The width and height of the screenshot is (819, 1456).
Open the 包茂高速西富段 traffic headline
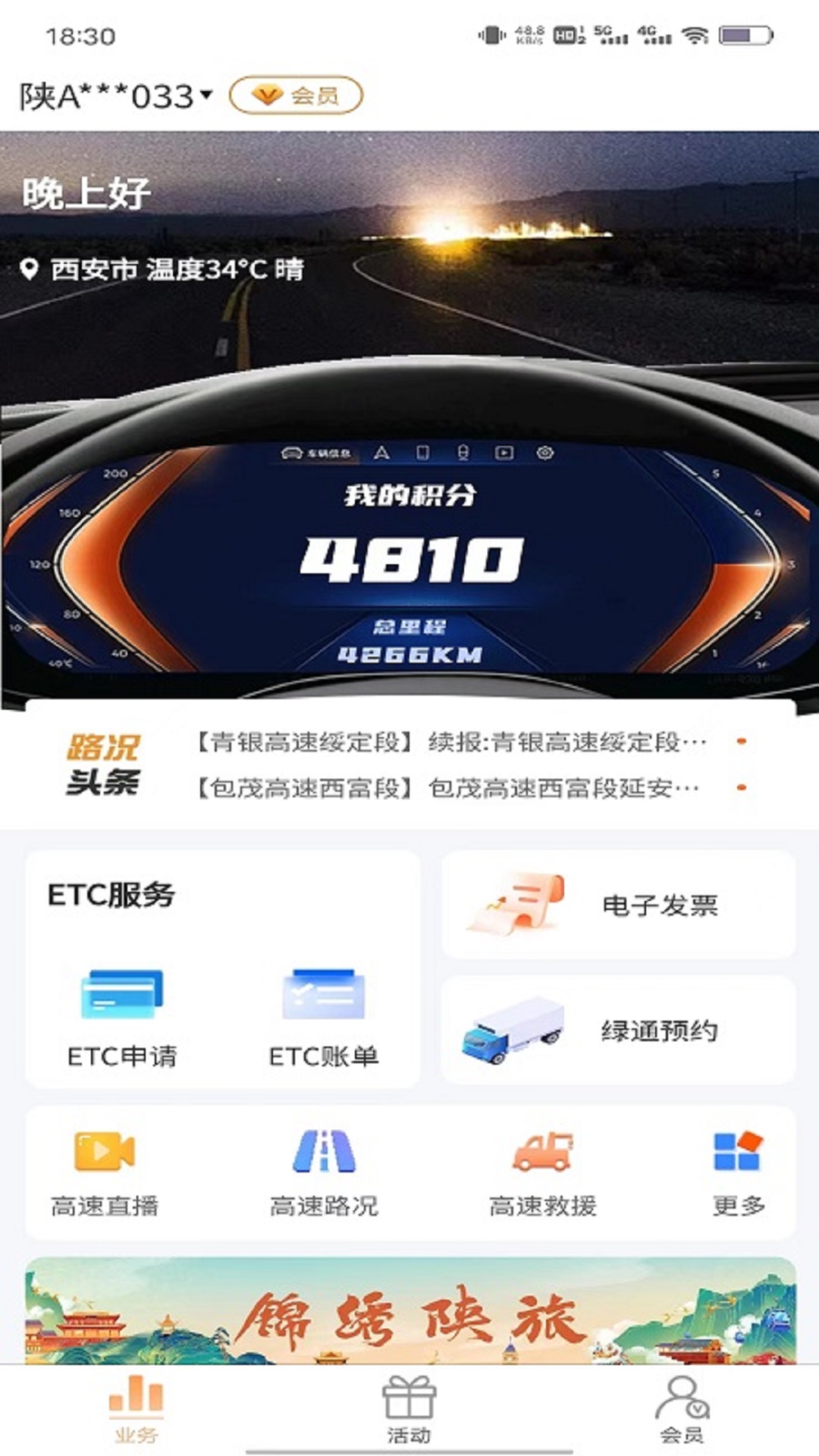[447, 789]
